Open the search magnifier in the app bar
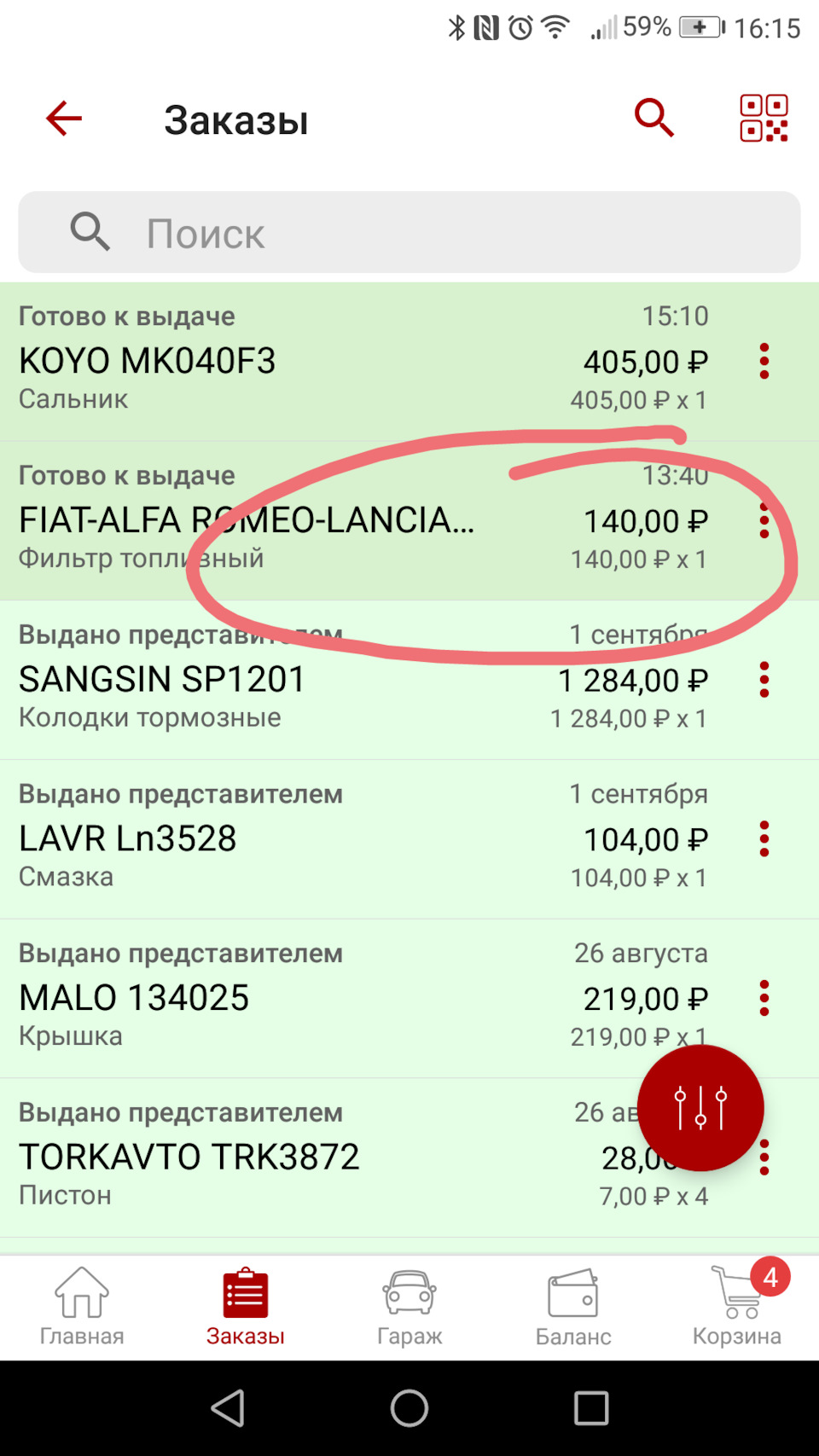 653,118
